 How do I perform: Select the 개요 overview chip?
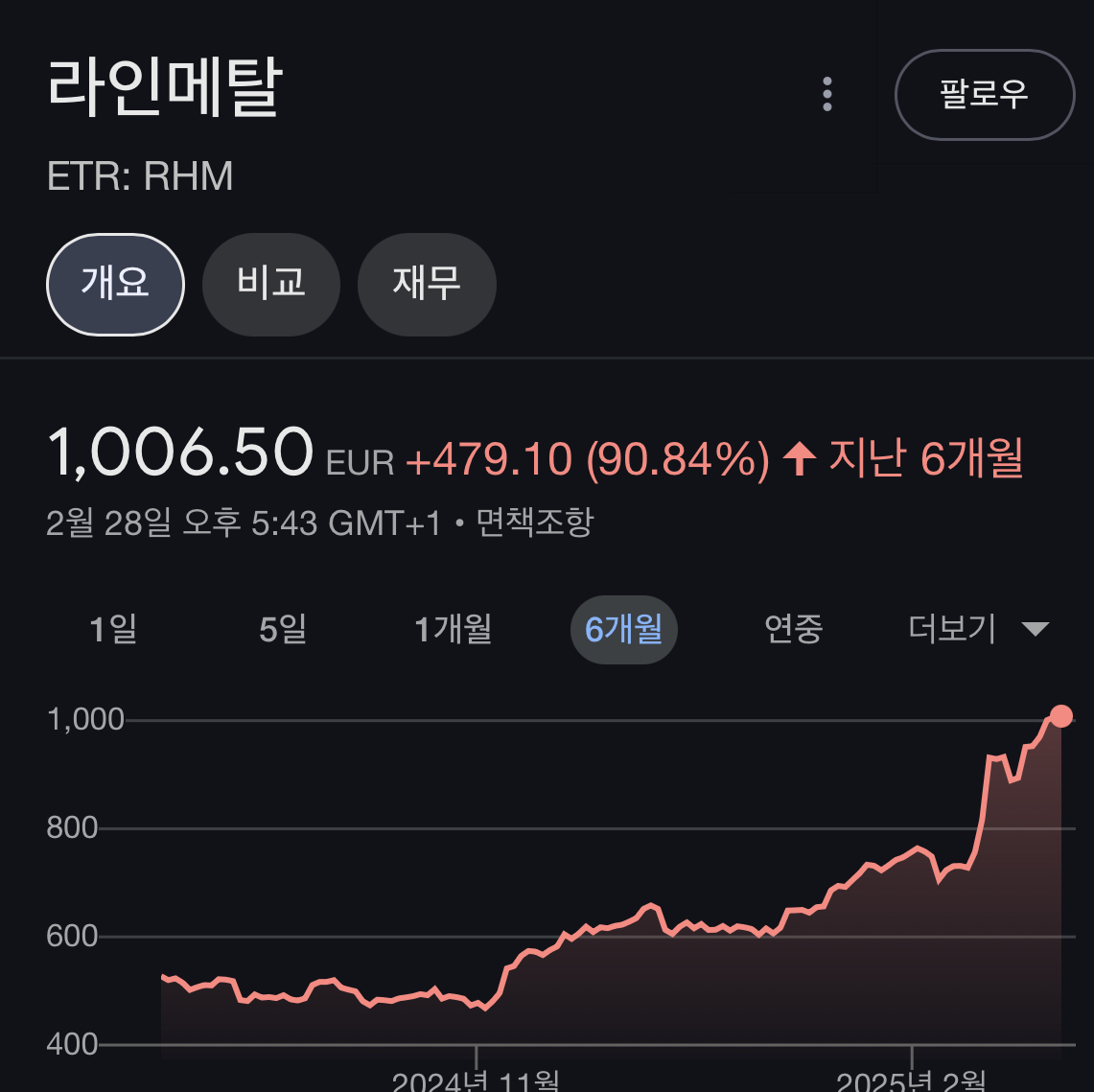115,284
